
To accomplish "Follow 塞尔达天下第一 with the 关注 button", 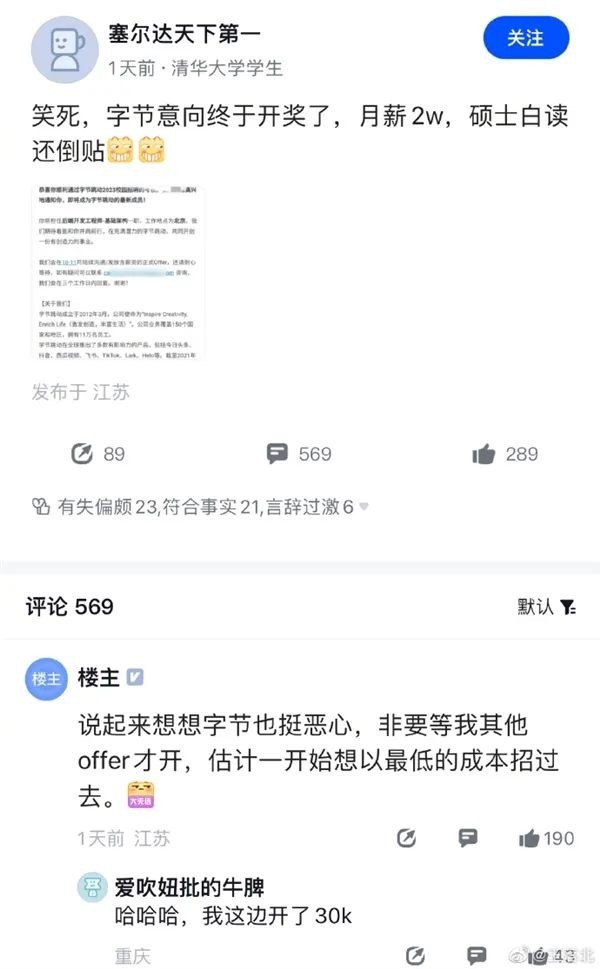I will (x=526, y=38).
